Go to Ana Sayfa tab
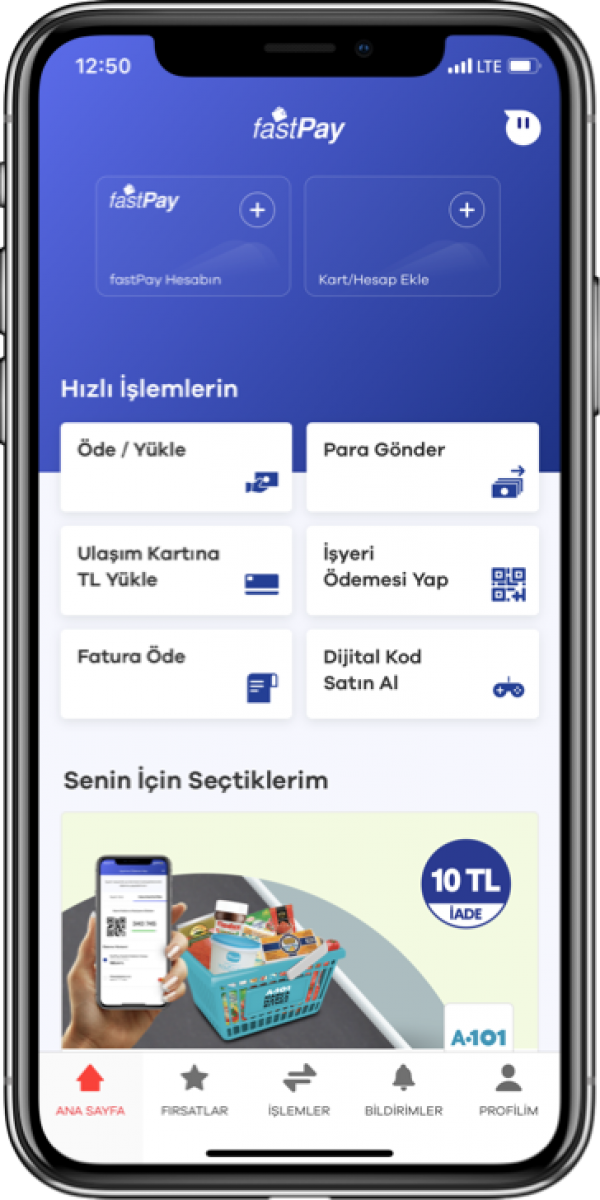 point(90,1091)
